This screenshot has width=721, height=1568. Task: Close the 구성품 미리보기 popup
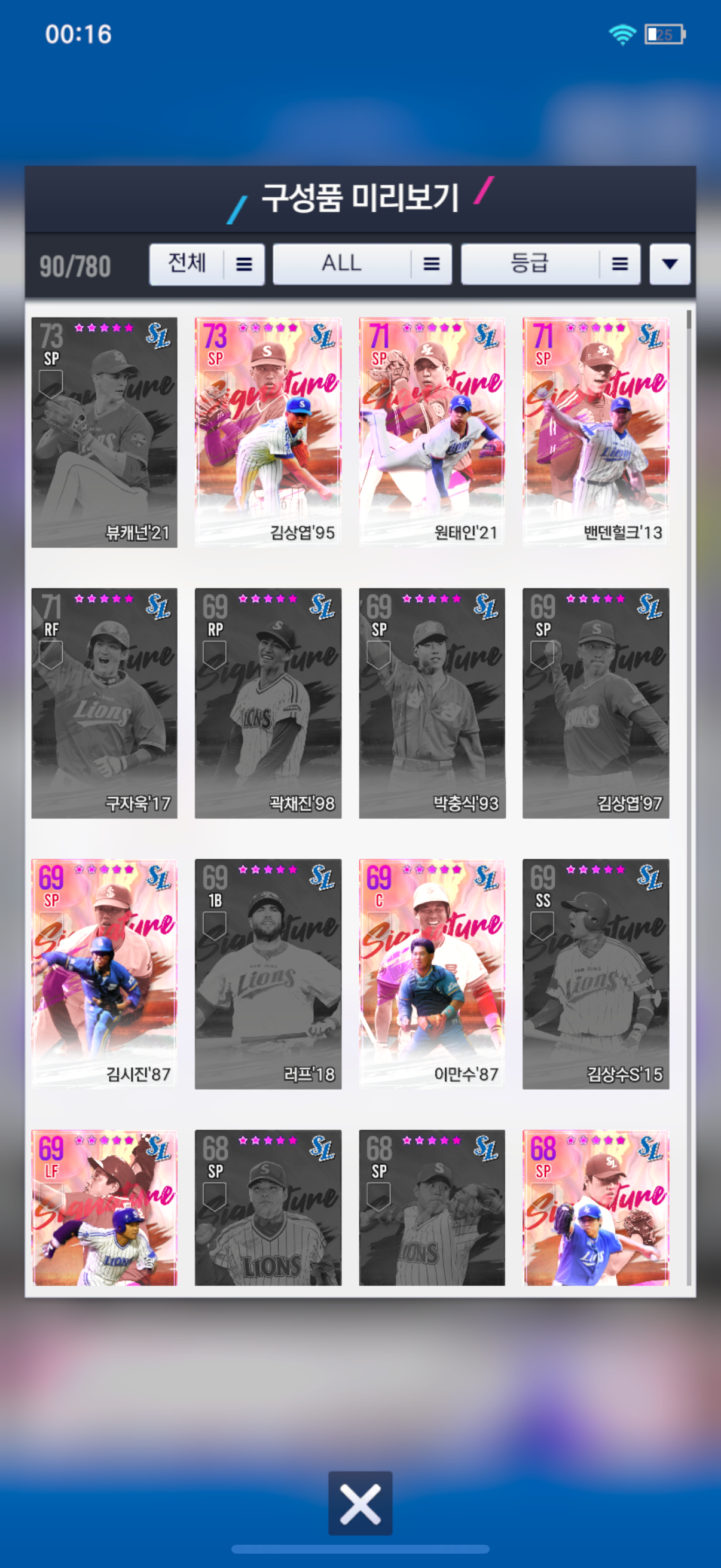point(360,1503)
